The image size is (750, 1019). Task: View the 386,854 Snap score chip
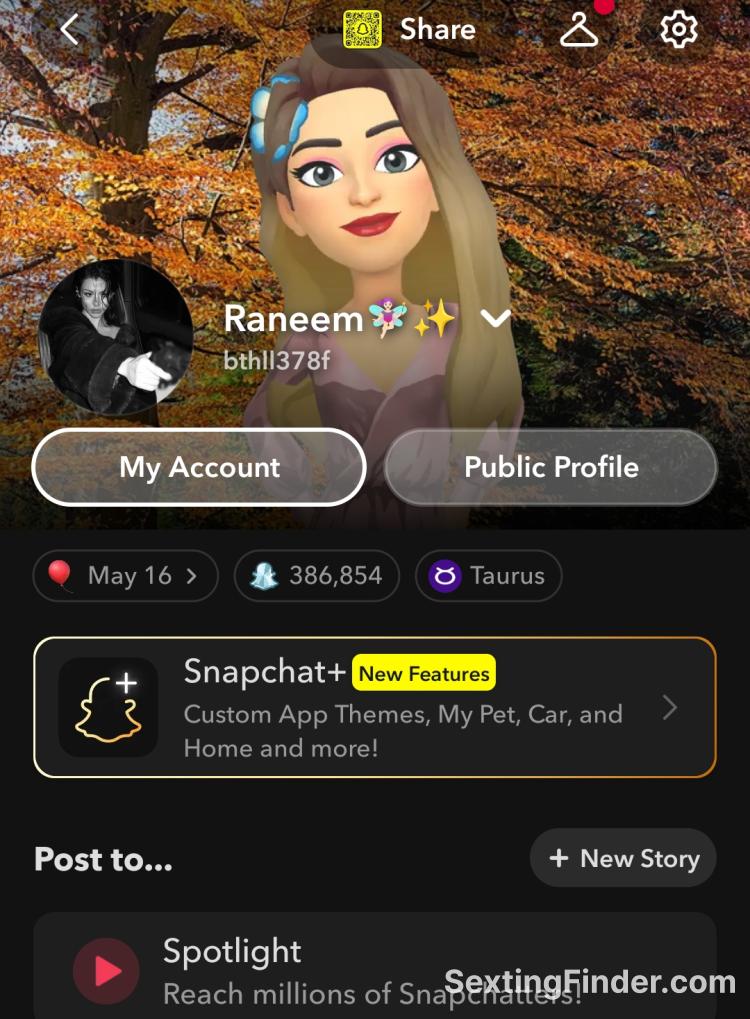point(316,576)
